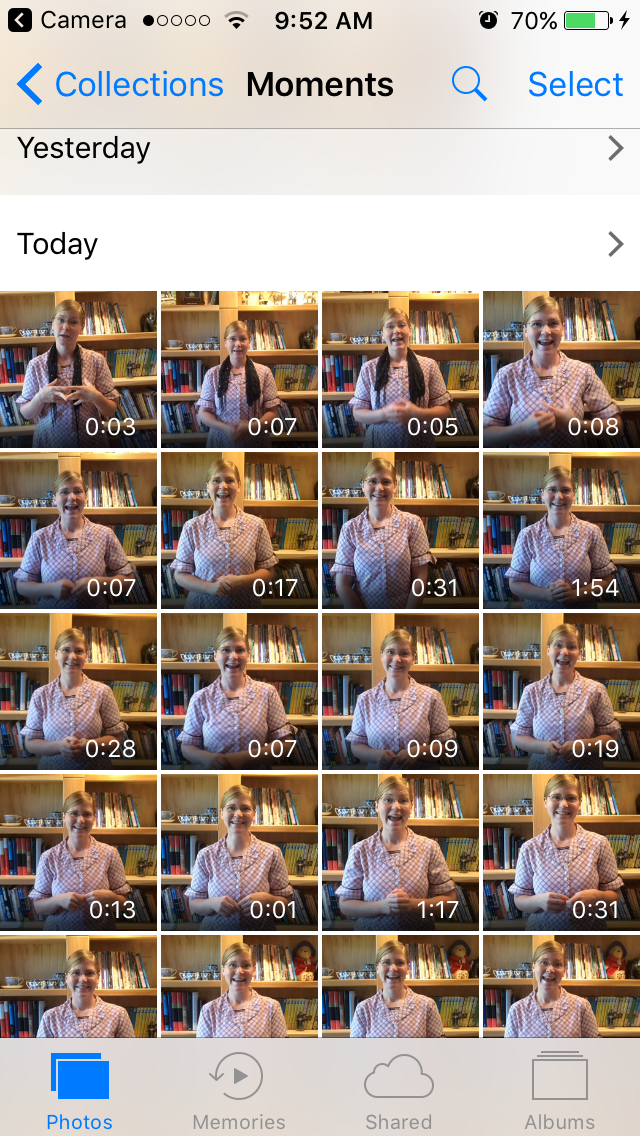Switch to the Memories tab
640x1136 pixels.
pos(238,1090)
